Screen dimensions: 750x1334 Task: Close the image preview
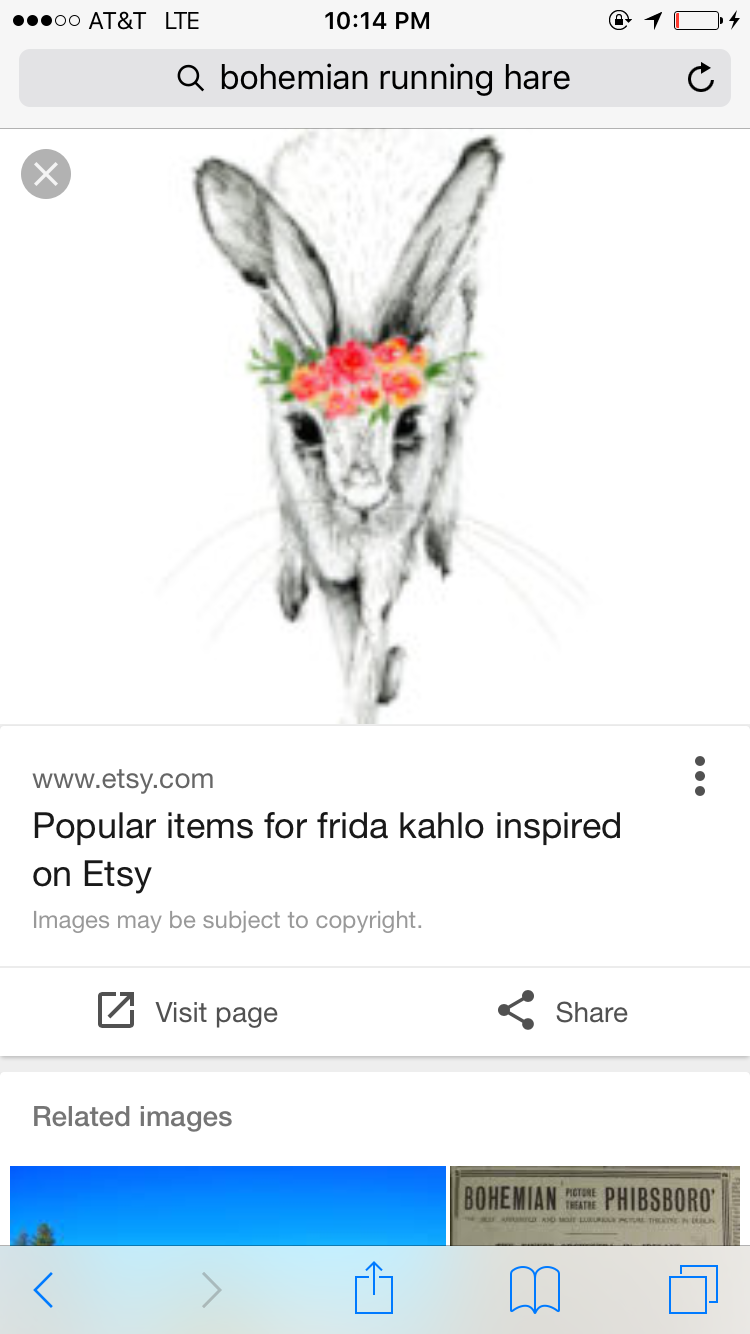[46, 174]
